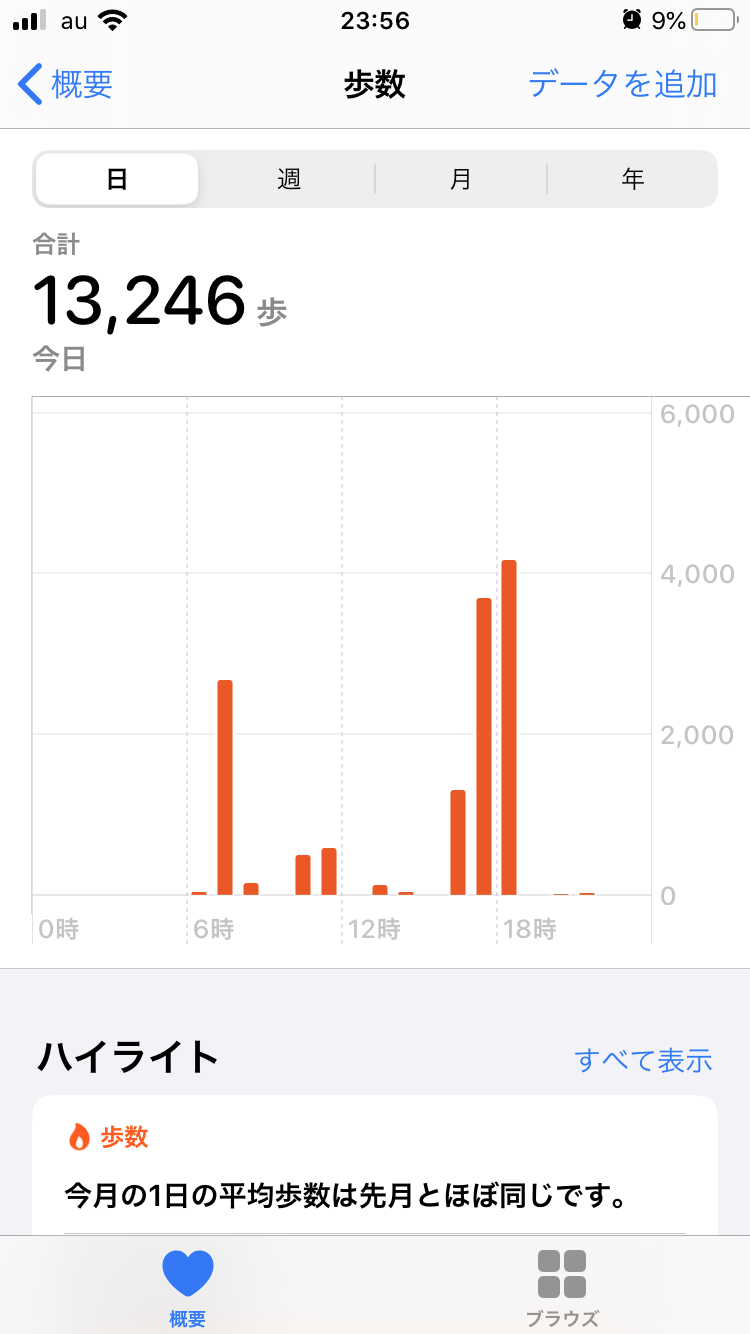Go back to 概要 screen
The width and height of the screenshot is (750, 1334).
pyautogui.click(x=66, y=84)
